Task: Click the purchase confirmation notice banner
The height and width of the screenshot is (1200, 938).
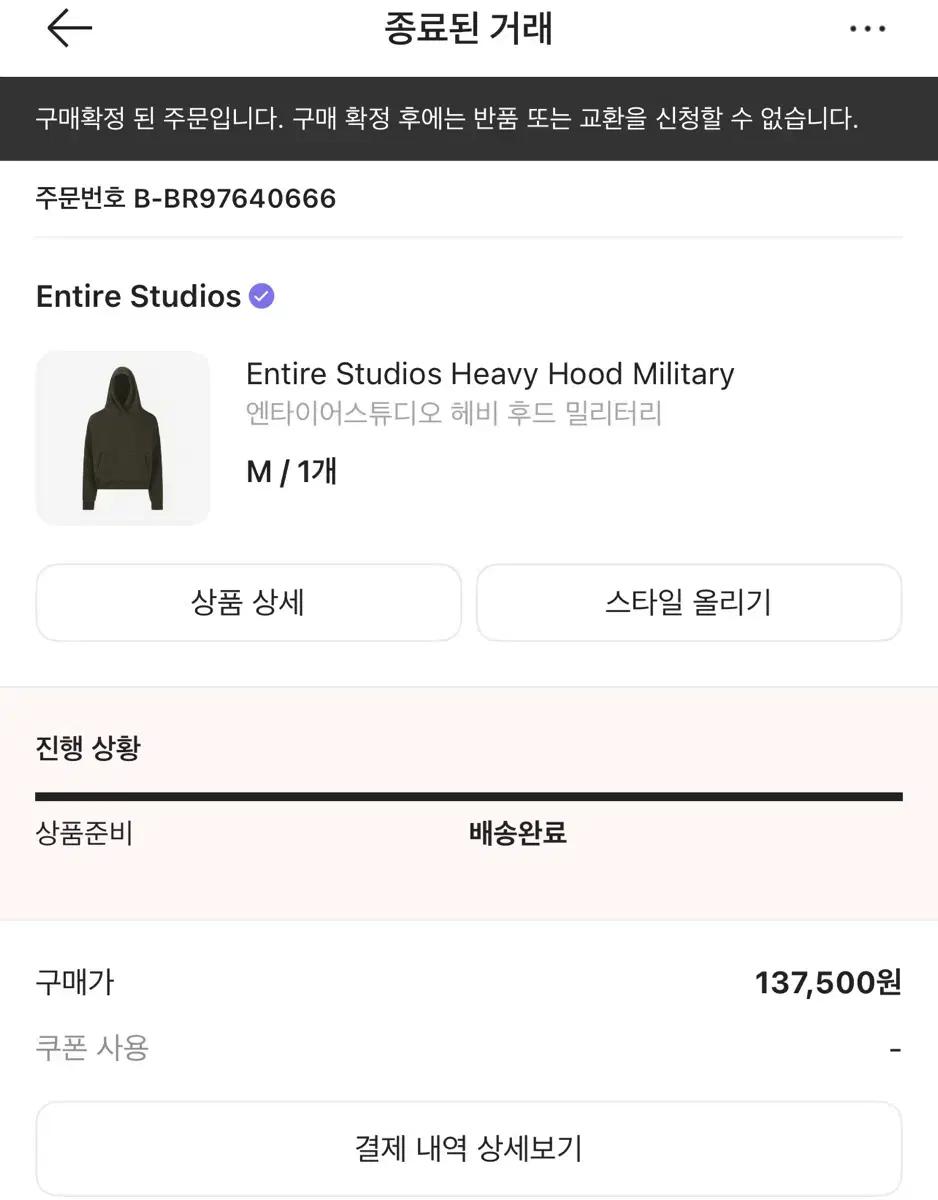Action: point(468,118)
